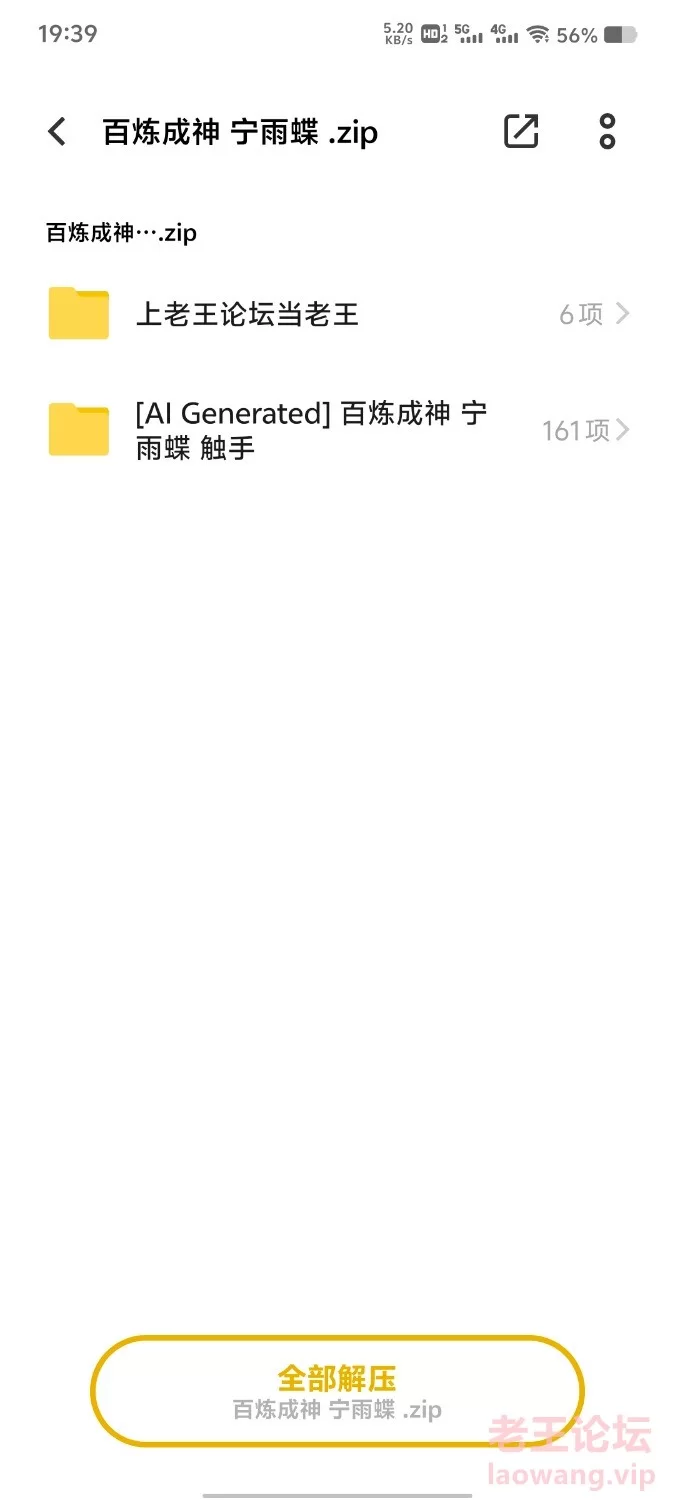Screen dimensions: 675x1500
Task: Tap 全部解压 to extract everything
Action: [337, 1391]
